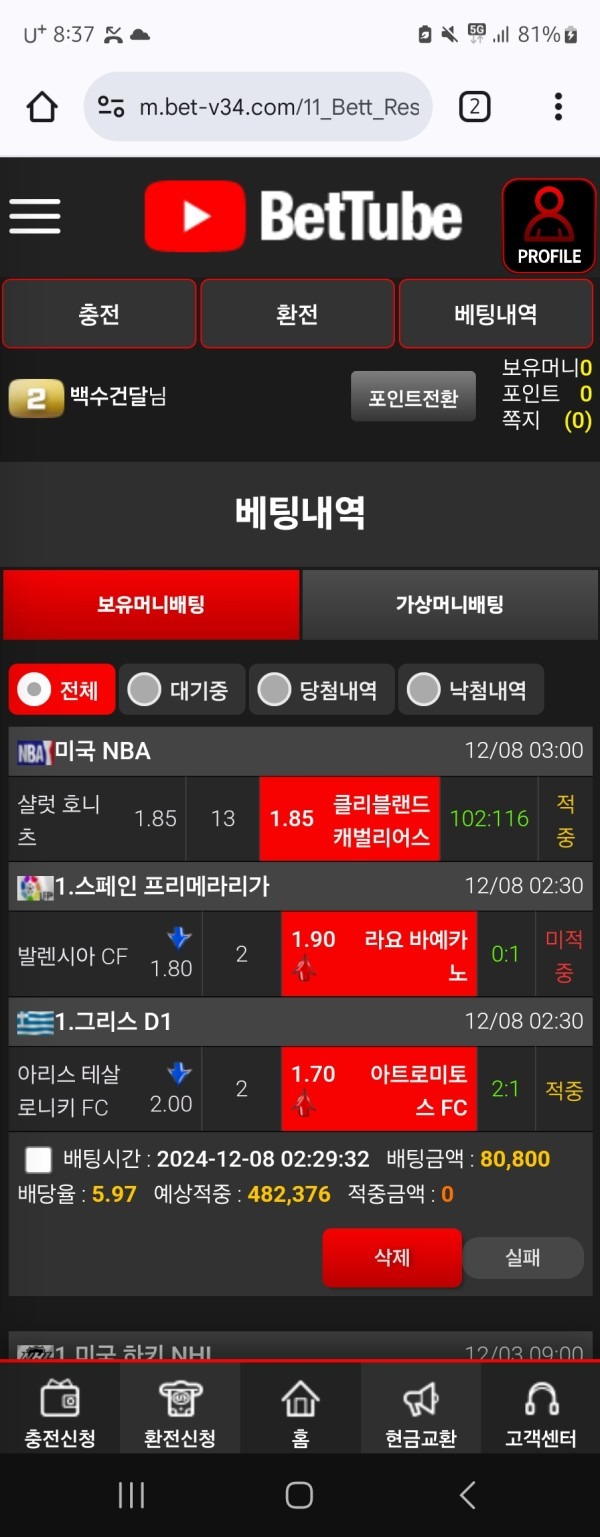Screen dimensions: 600x1537
Task: Select the 당첨내역 filter
Action: 320,689
